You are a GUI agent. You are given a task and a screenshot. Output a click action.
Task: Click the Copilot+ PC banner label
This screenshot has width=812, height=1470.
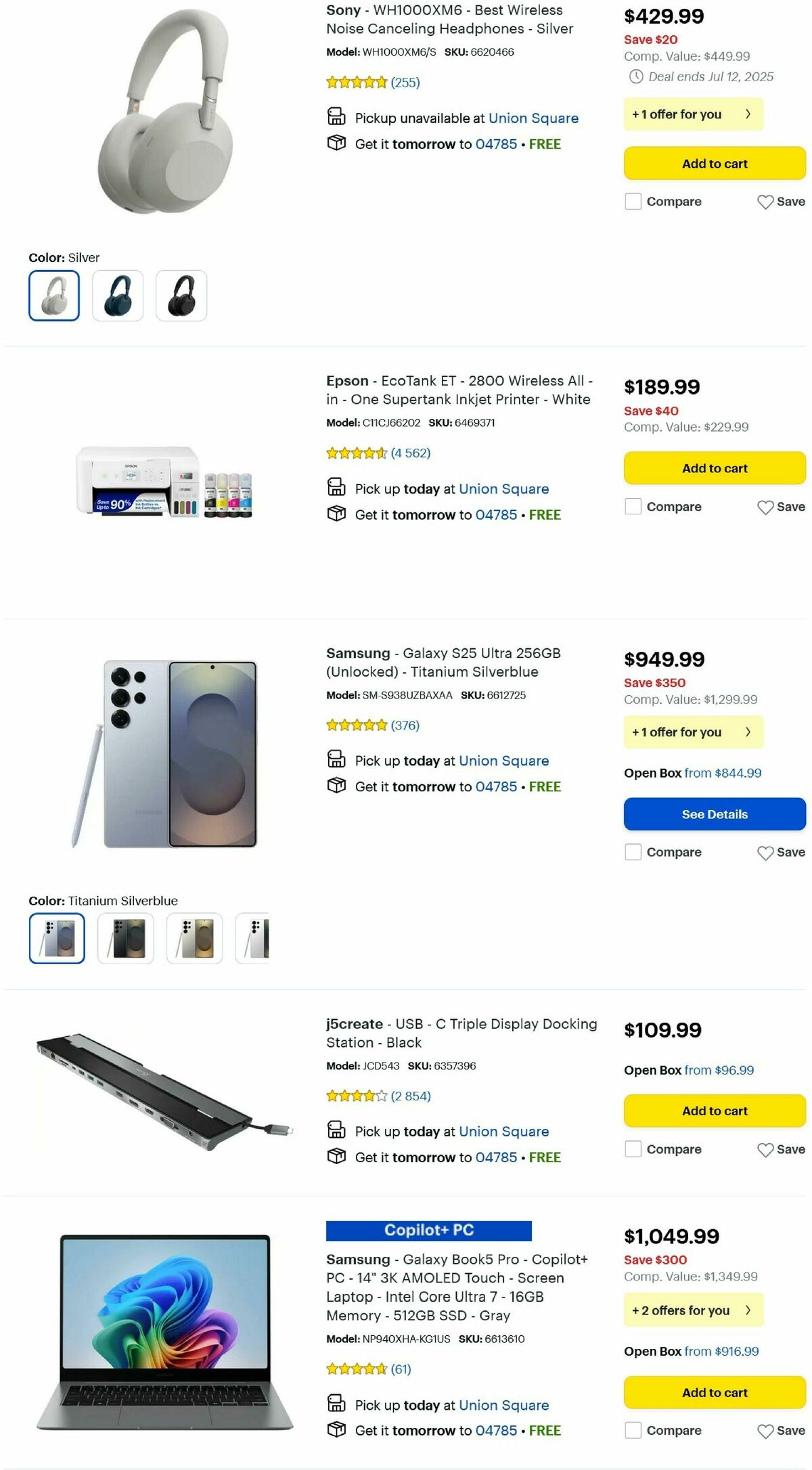pos(429,1230)
